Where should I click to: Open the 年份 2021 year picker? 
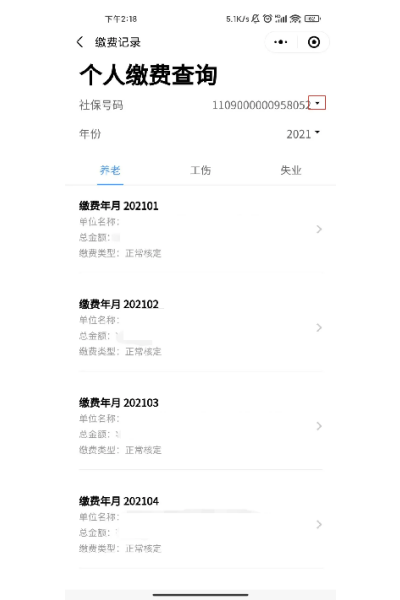[303, 134]
